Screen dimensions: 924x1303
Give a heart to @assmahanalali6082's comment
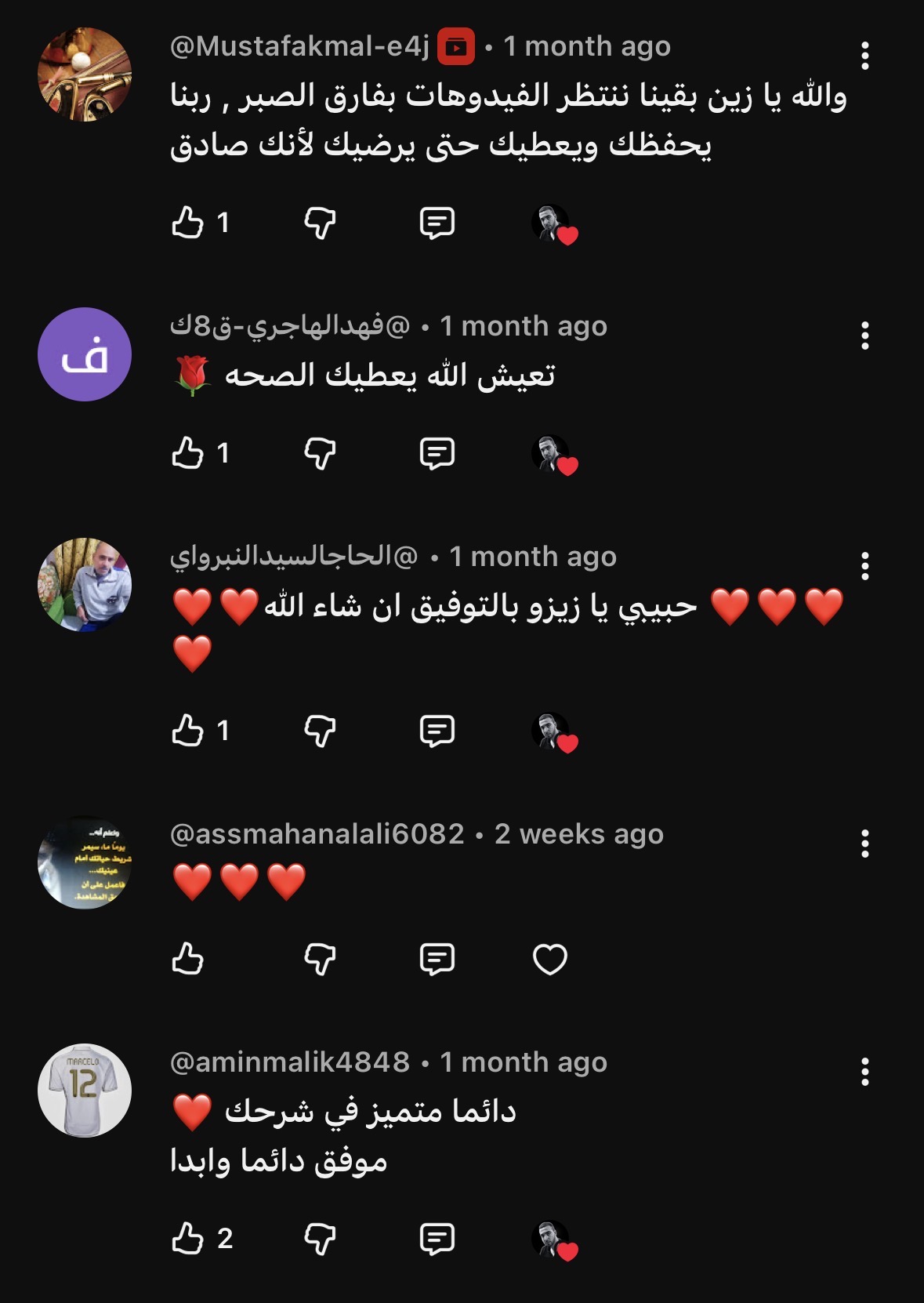(549, 959)
